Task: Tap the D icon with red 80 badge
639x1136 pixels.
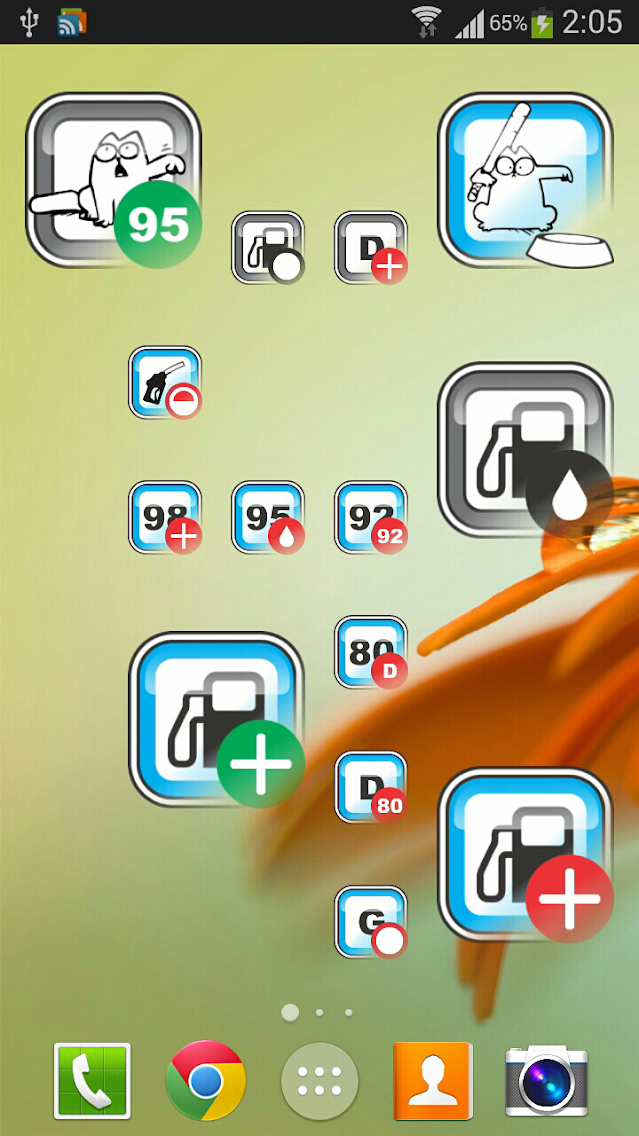Action: (371, 787)
